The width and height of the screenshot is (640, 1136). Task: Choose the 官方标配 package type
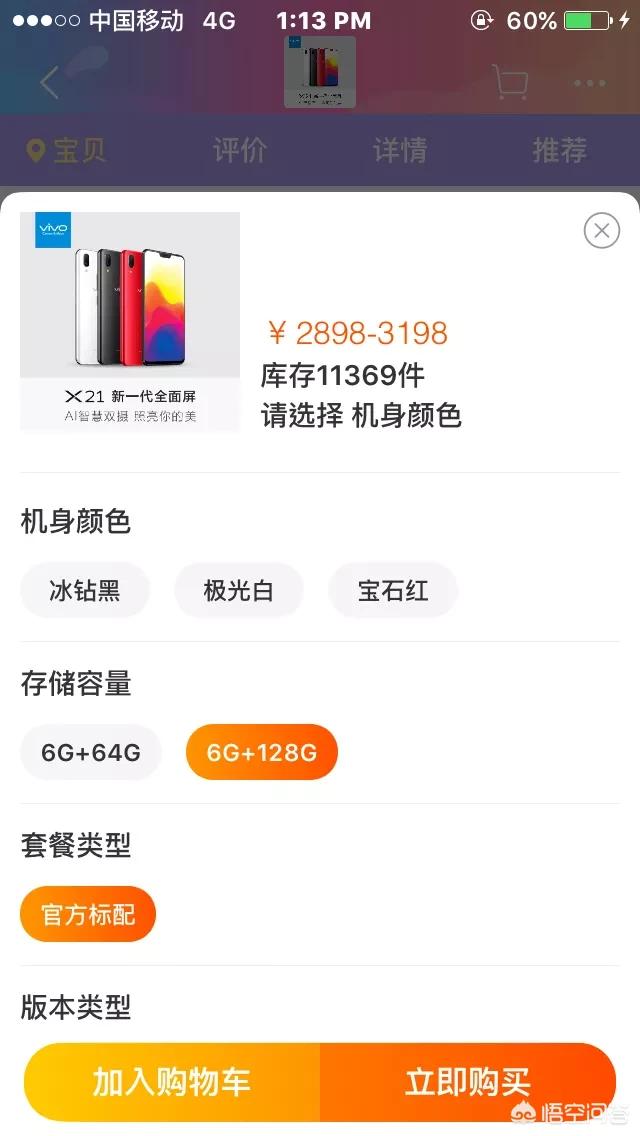pos(88,914)
